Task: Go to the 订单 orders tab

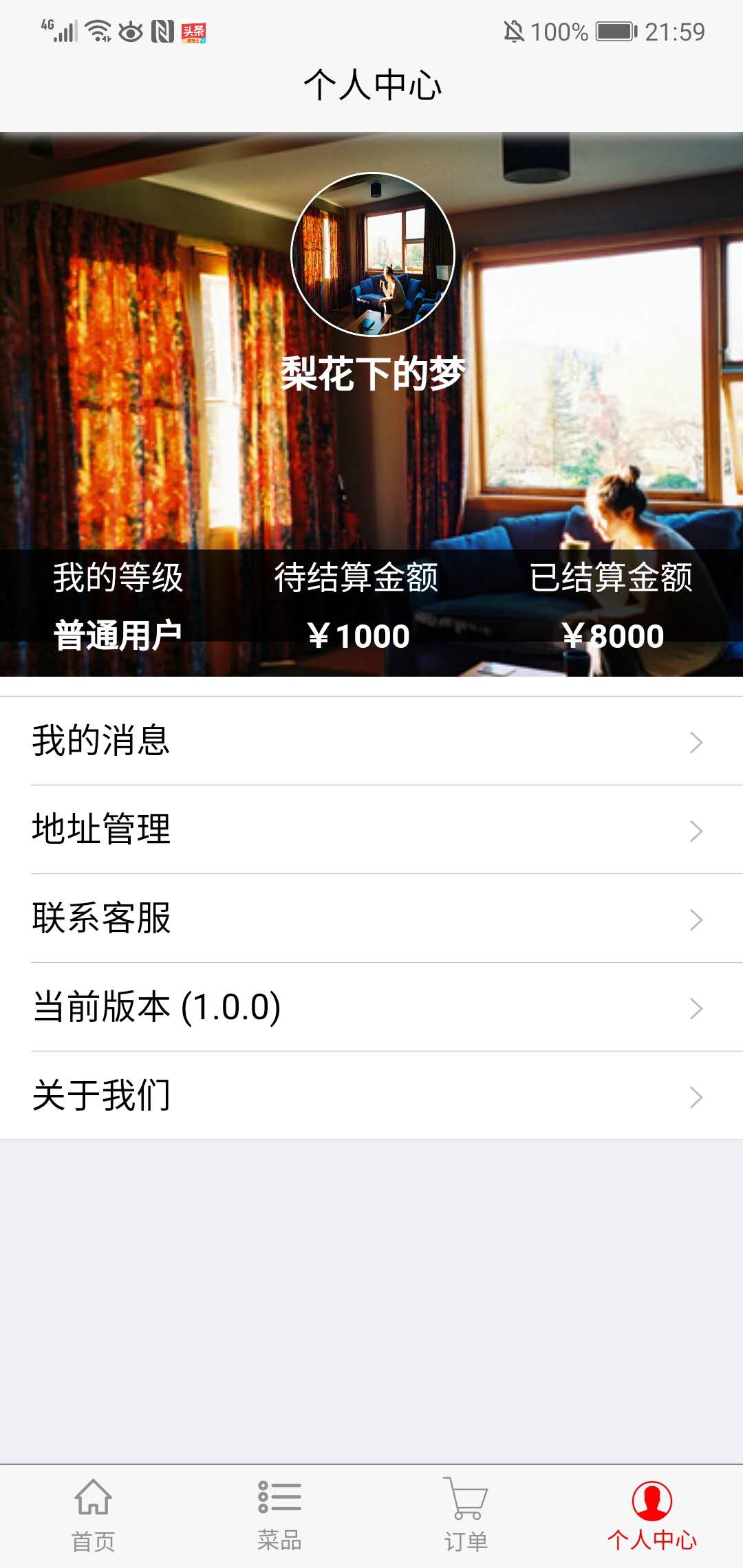Action: [x=465, y=1516]
